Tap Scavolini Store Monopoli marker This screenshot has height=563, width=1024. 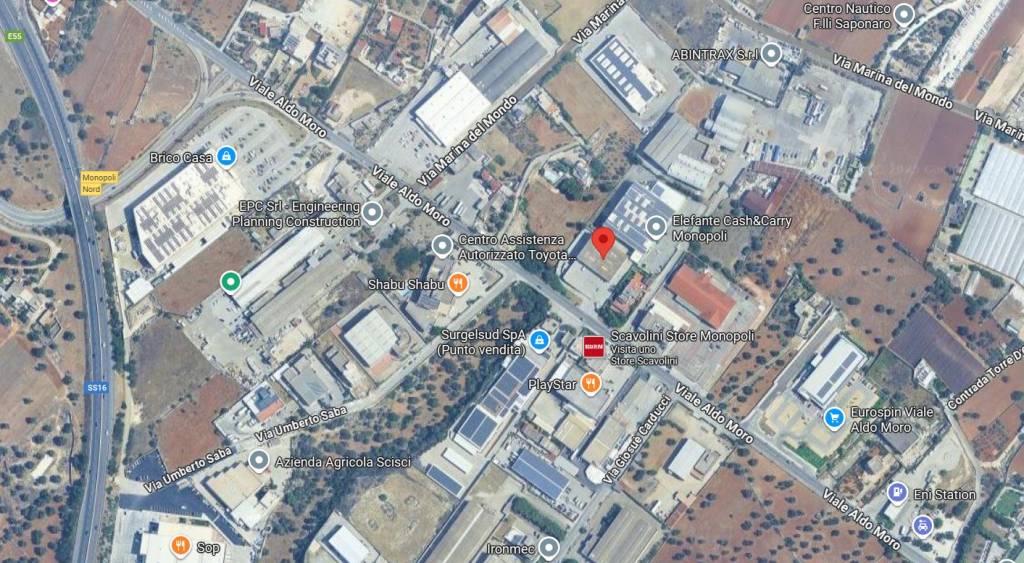(593, 346)
